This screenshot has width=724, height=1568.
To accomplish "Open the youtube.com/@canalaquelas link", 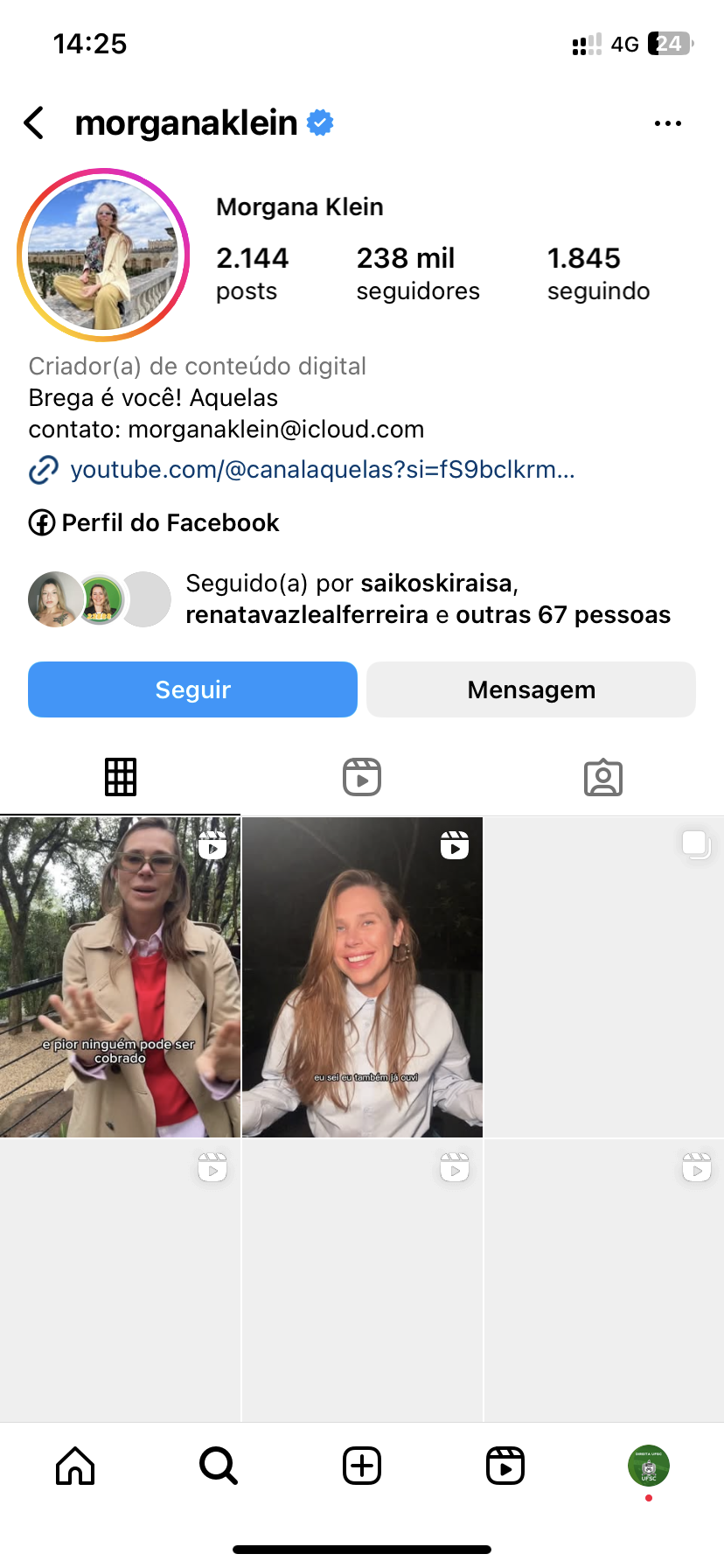I will point(322,470).
